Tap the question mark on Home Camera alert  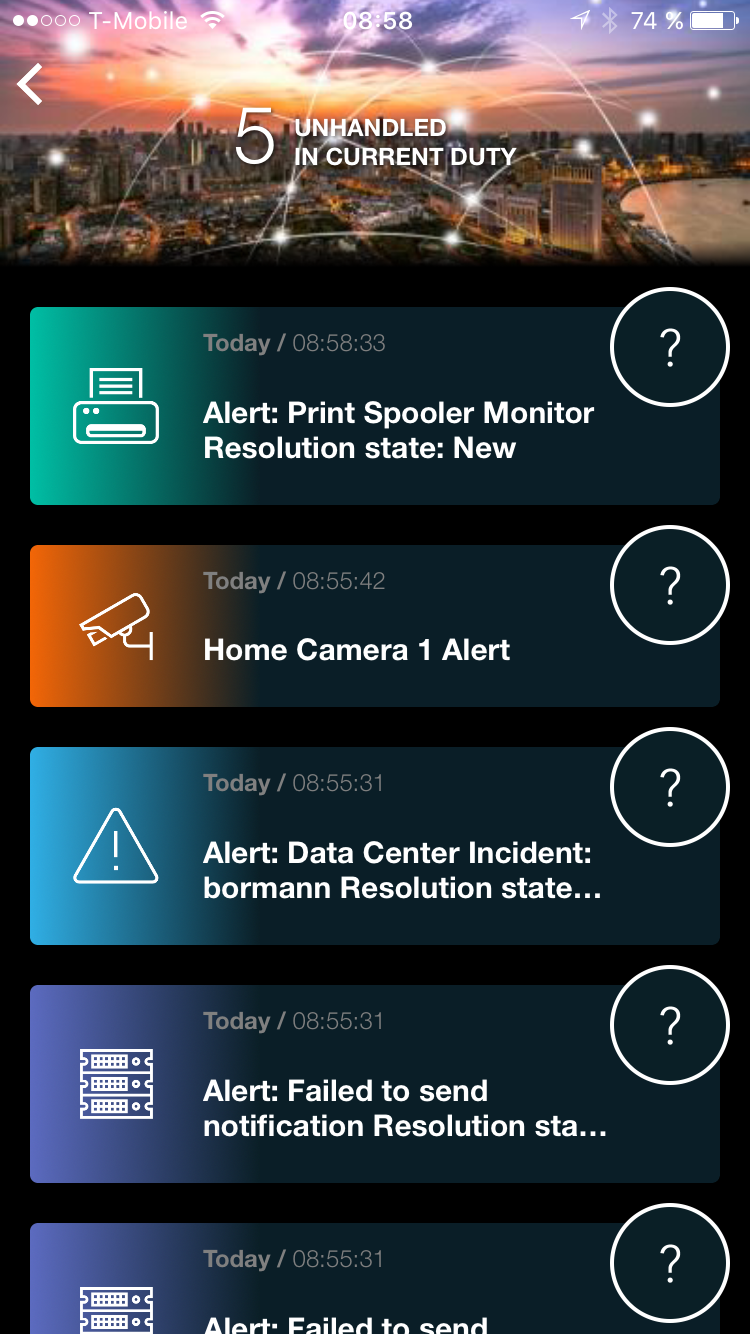click(x=670, y=585)
